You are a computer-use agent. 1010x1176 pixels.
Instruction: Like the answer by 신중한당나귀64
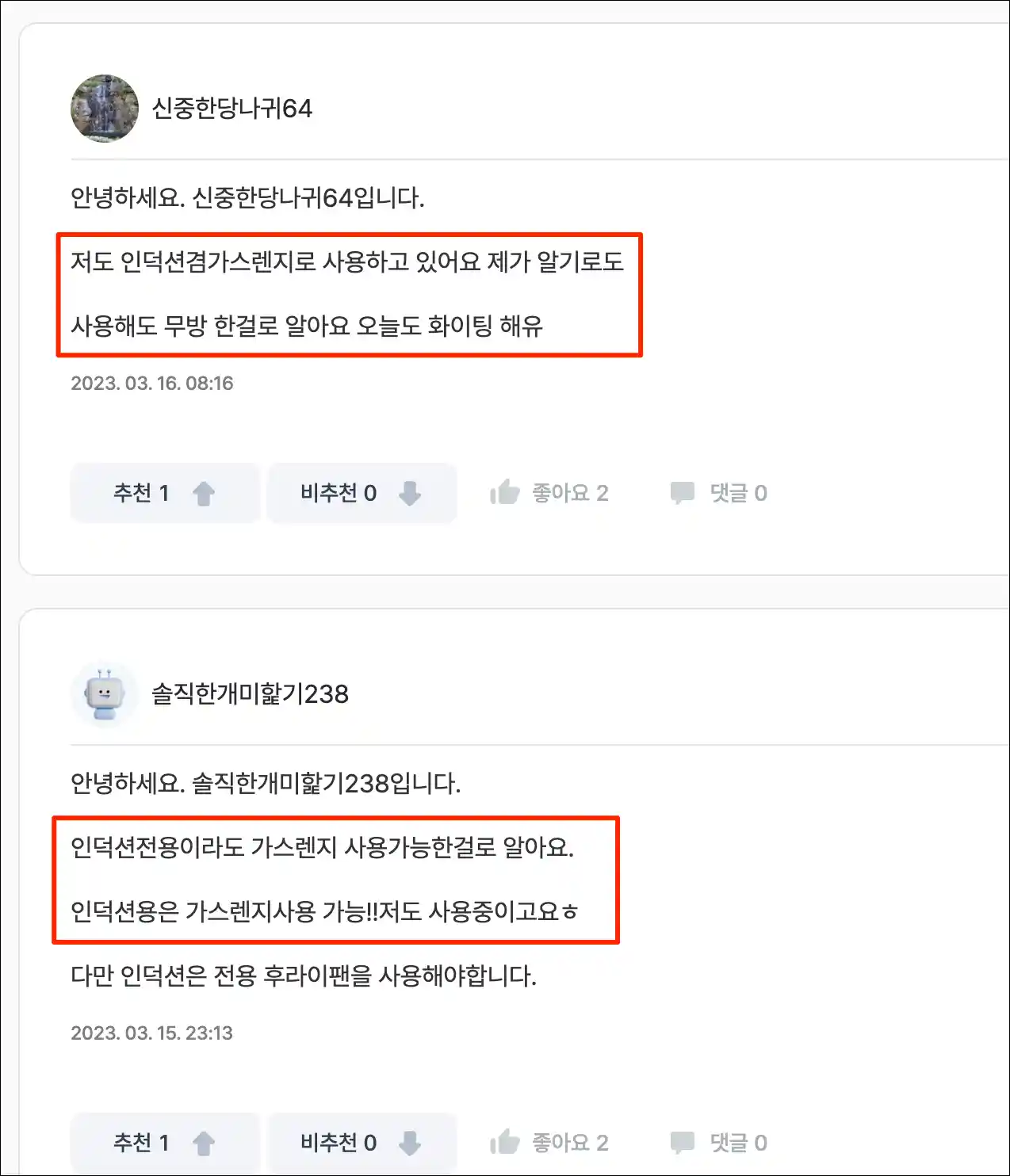pyautogui.click(x=549, y=493)
